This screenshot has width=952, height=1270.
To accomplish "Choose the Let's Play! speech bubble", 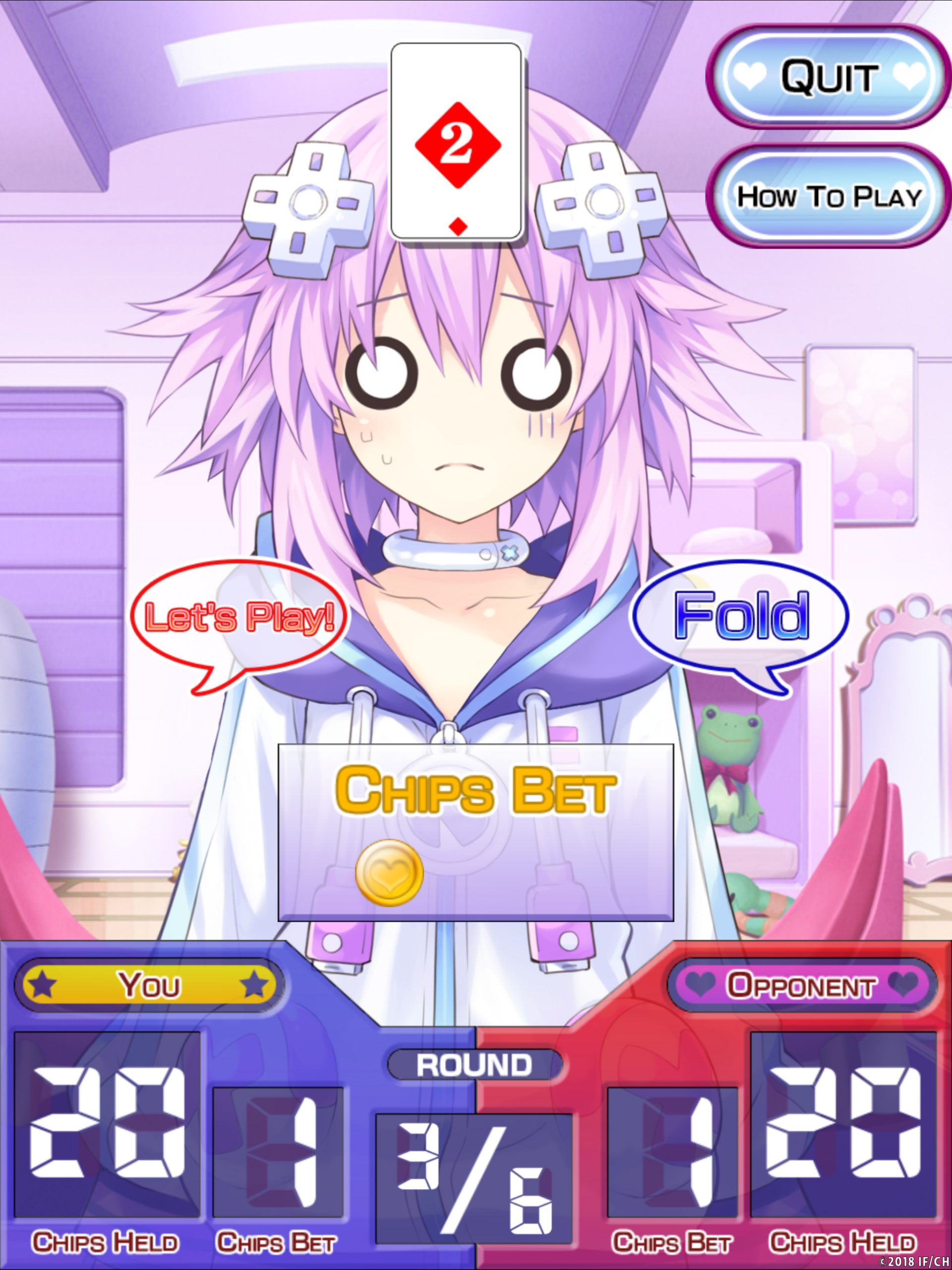I will (x=239, y=616).
